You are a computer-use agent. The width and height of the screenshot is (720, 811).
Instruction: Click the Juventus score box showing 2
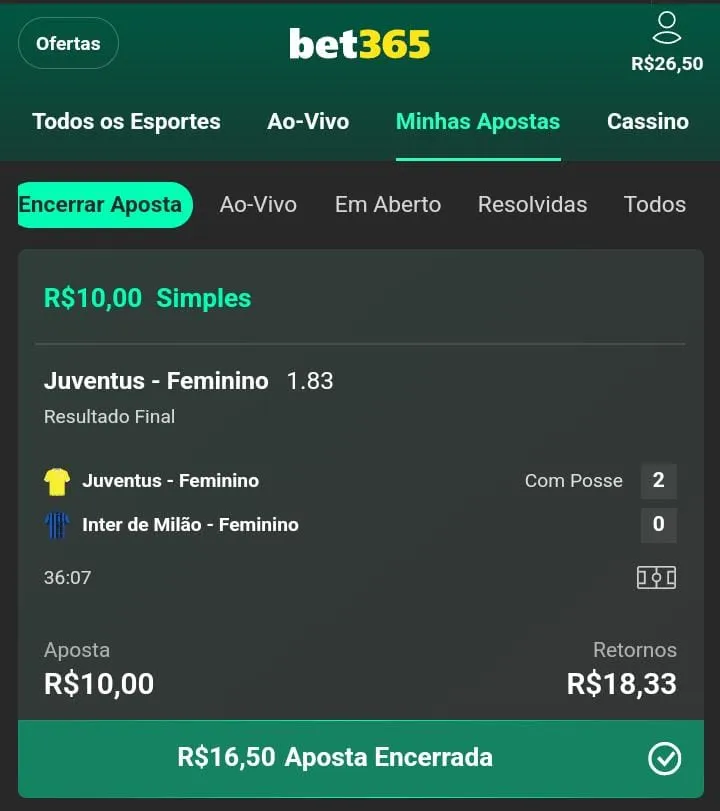(658, 480)
